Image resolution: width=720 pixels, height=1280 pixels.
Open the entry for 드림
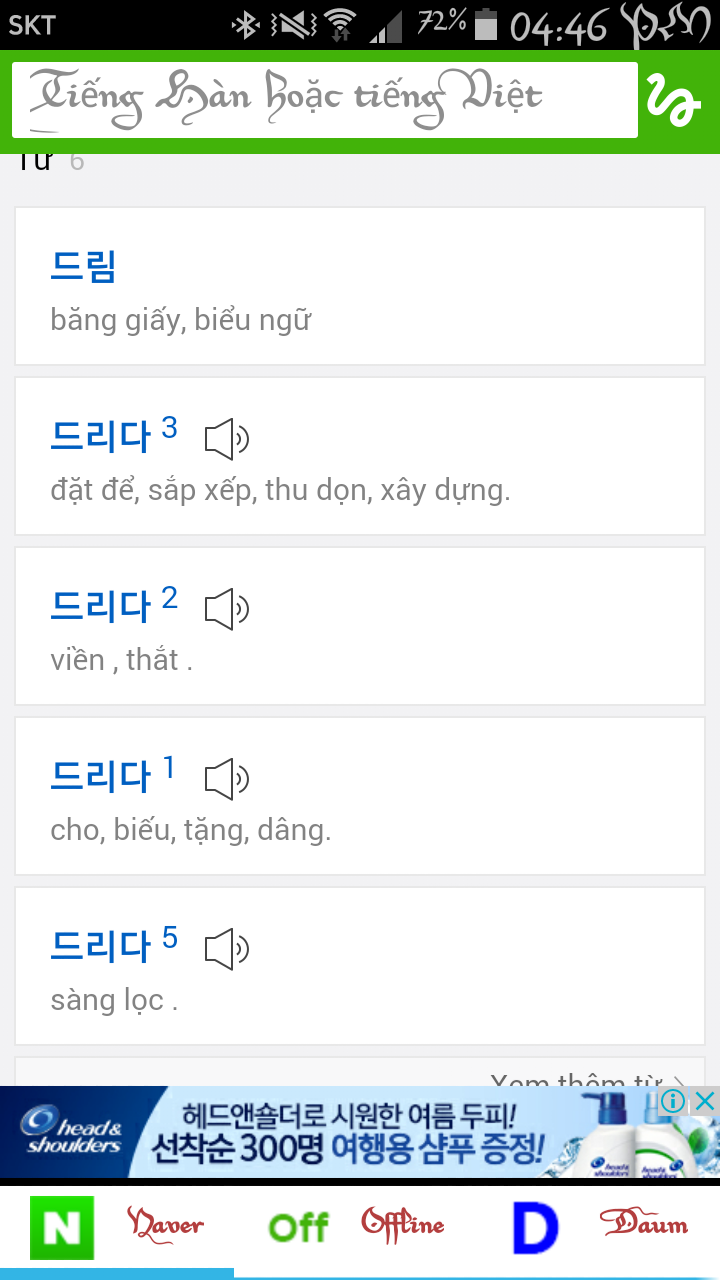click(x=360, y=286)
